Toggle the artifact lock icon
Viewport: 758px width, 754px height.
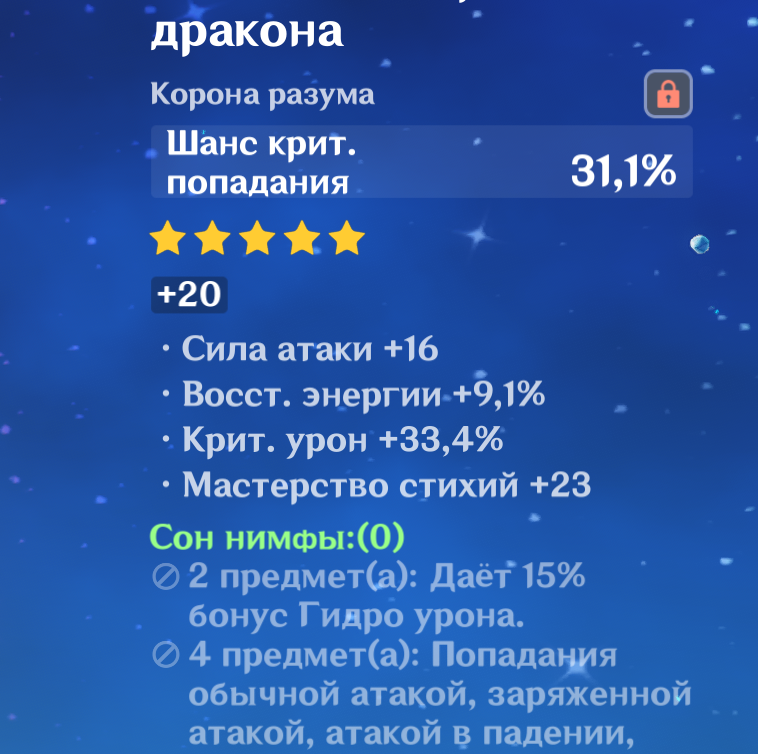pos(668,94)
